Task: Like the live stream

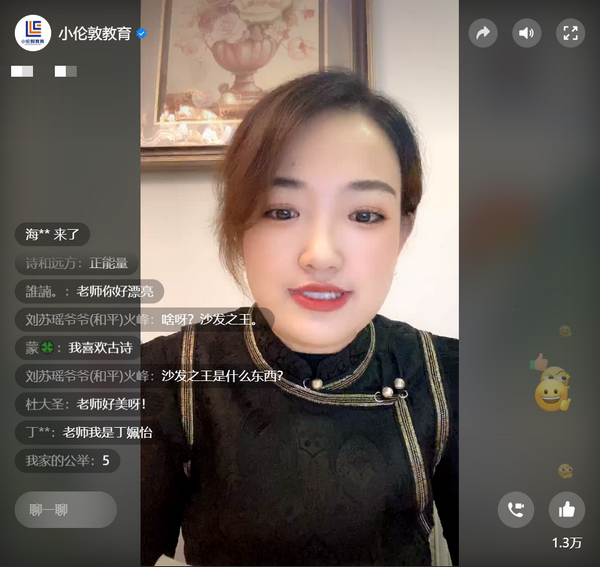Action: pyautogui.click(x=567, y=510)
